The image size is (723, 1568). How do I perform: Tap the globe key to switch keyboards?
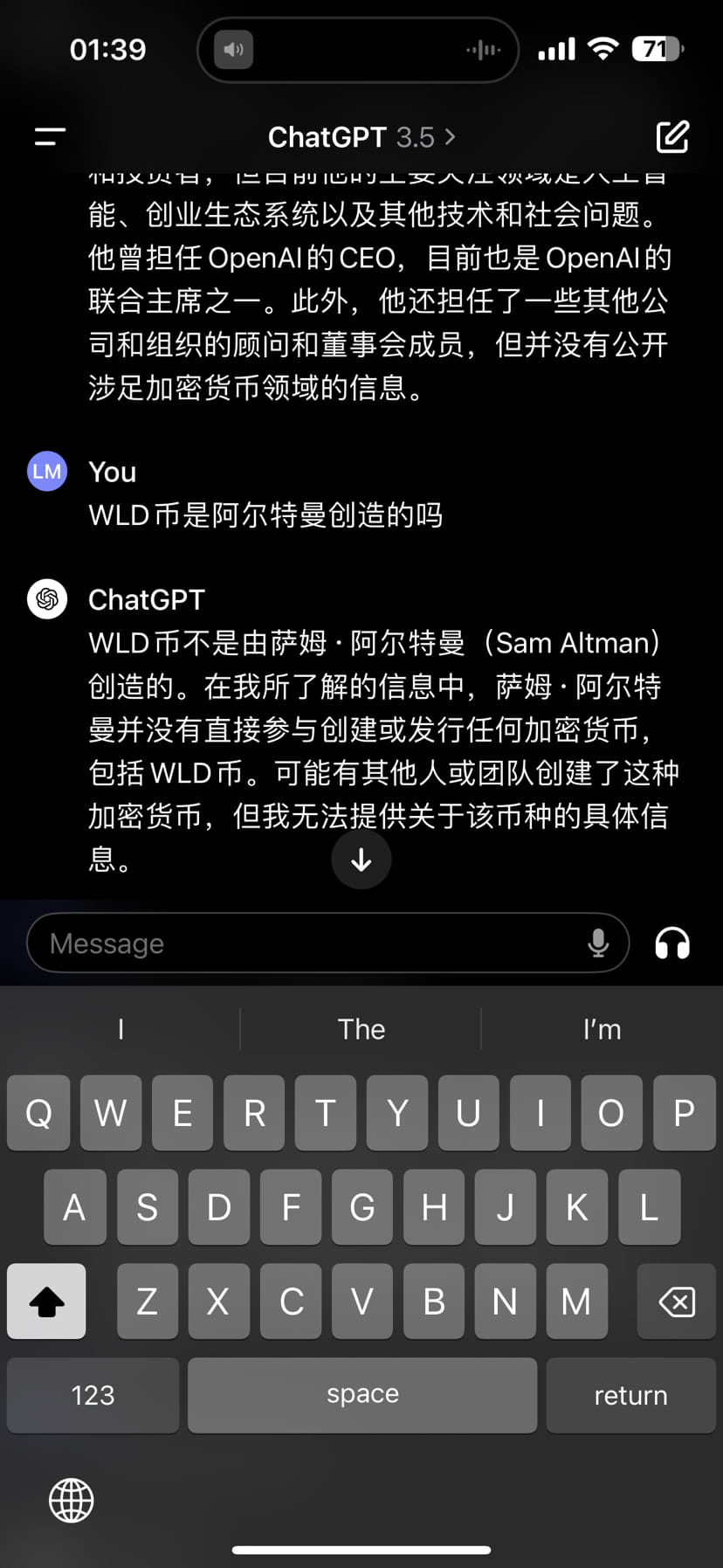coord(70,1501)
